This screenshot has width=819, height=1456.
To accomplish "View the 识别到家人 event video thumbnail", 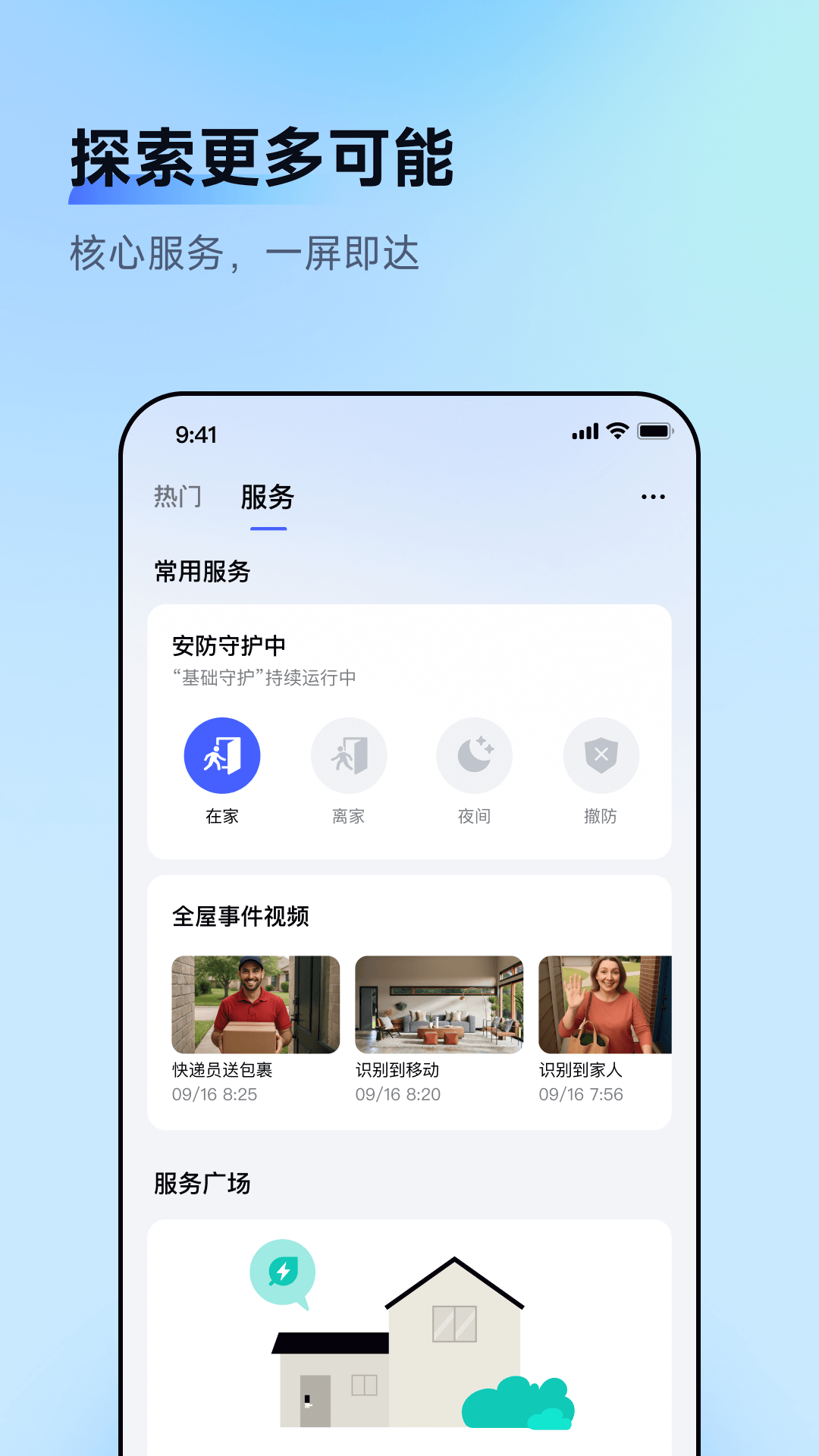I will (x=604, y=1006).
